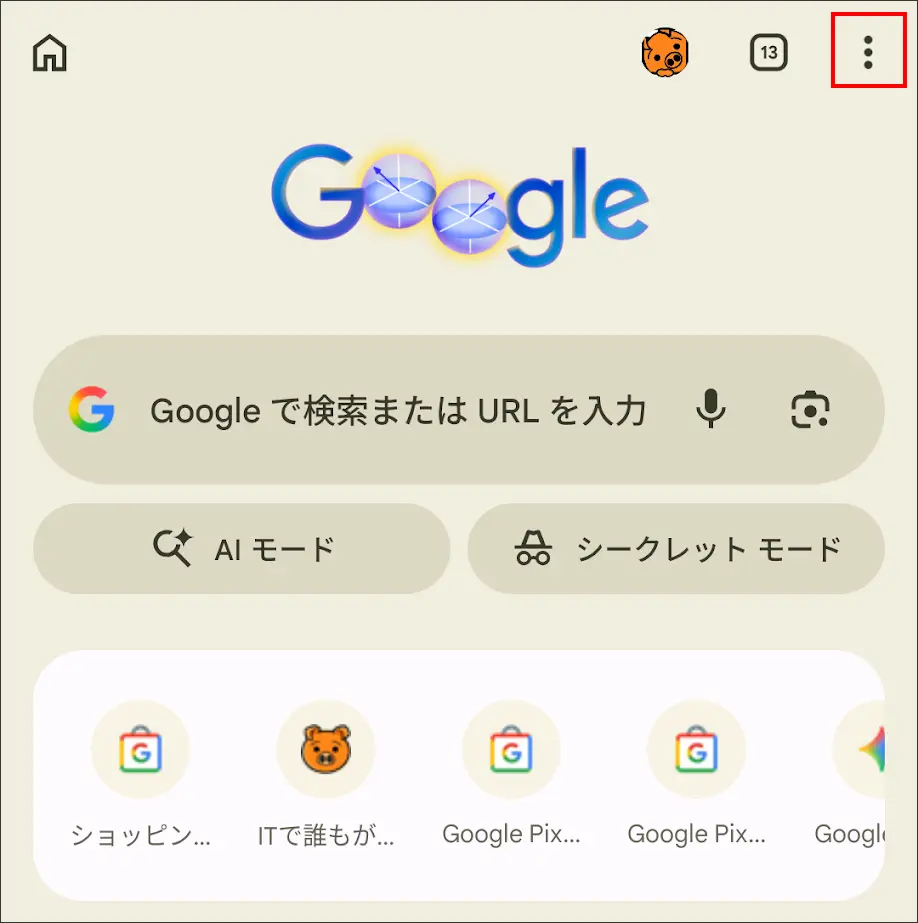Open the account profile avatar
The width and height of the screenshot is (918, 923).
tap(665, 53)
